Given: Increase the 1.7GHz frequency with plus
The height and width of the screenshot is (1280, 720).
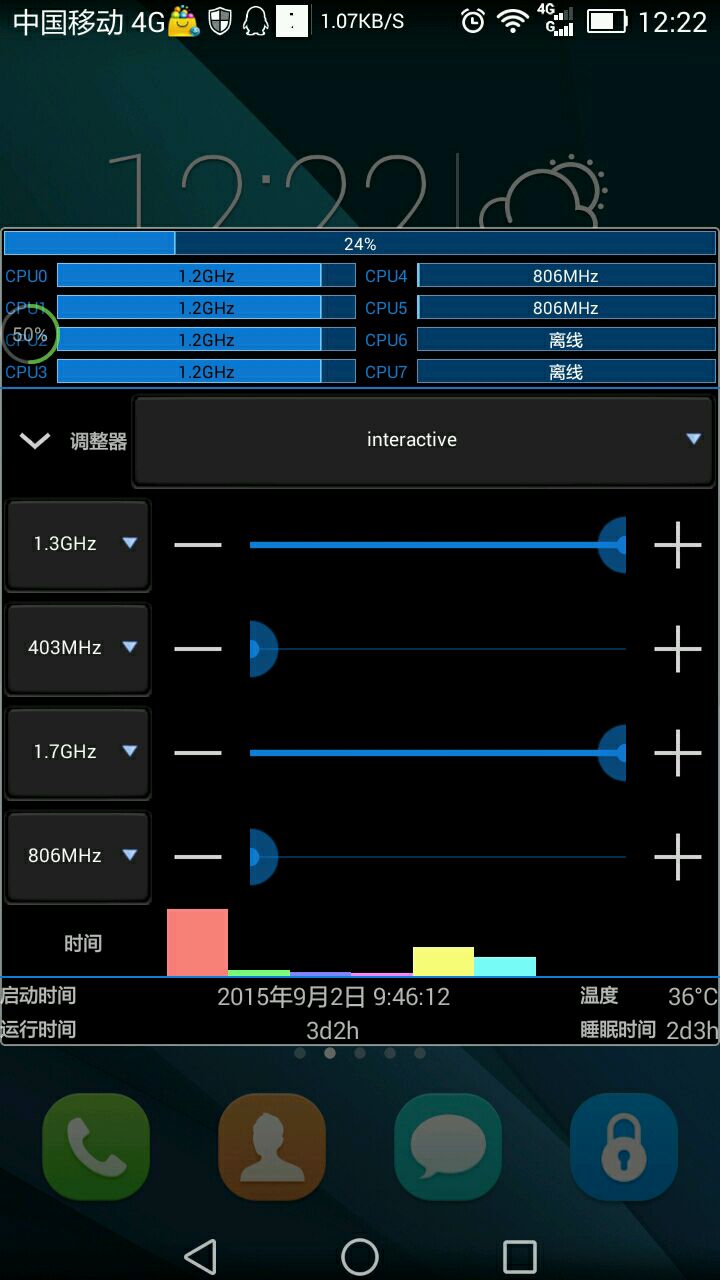Looking at the screenshot, I should 677,753.
